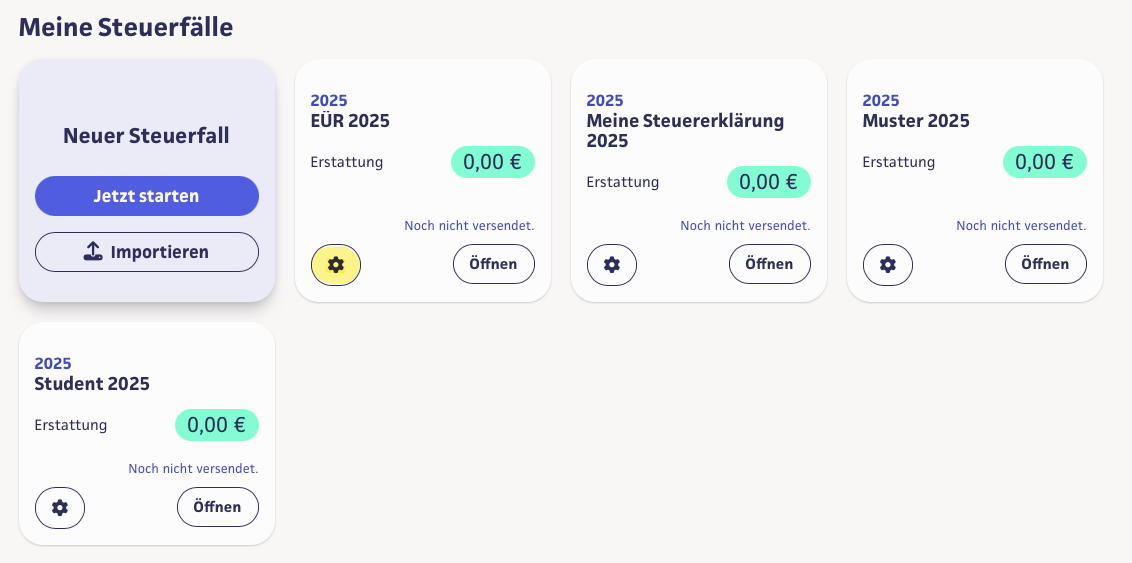Open settings gear for Meine Steuererklärung 2025
1132x563 pixels.
pyautogui.click(x=612, y=265)
